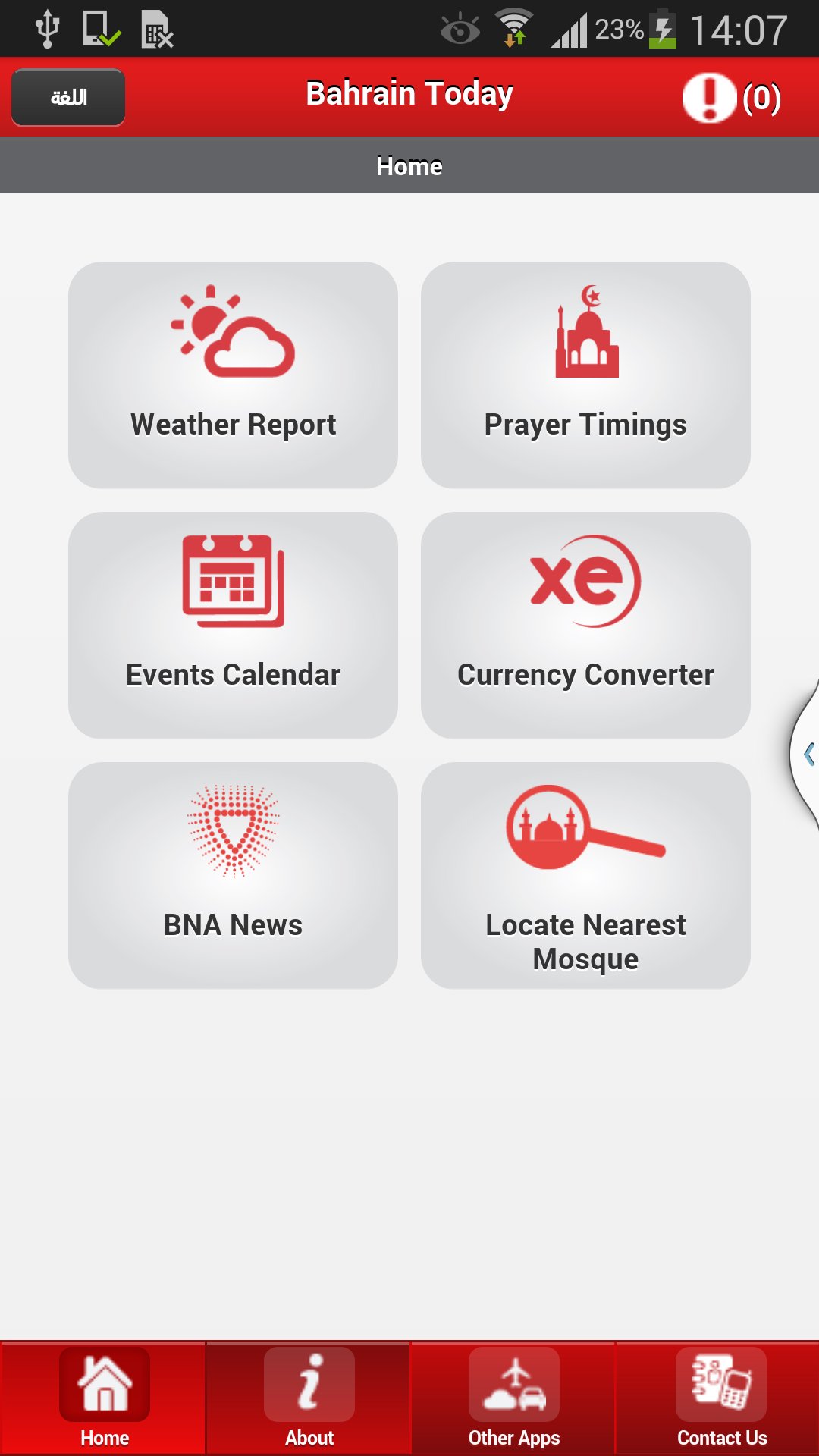Tap the Bahrain Today title
Viewport: 819px width, 1456px height.
[409, 93]
